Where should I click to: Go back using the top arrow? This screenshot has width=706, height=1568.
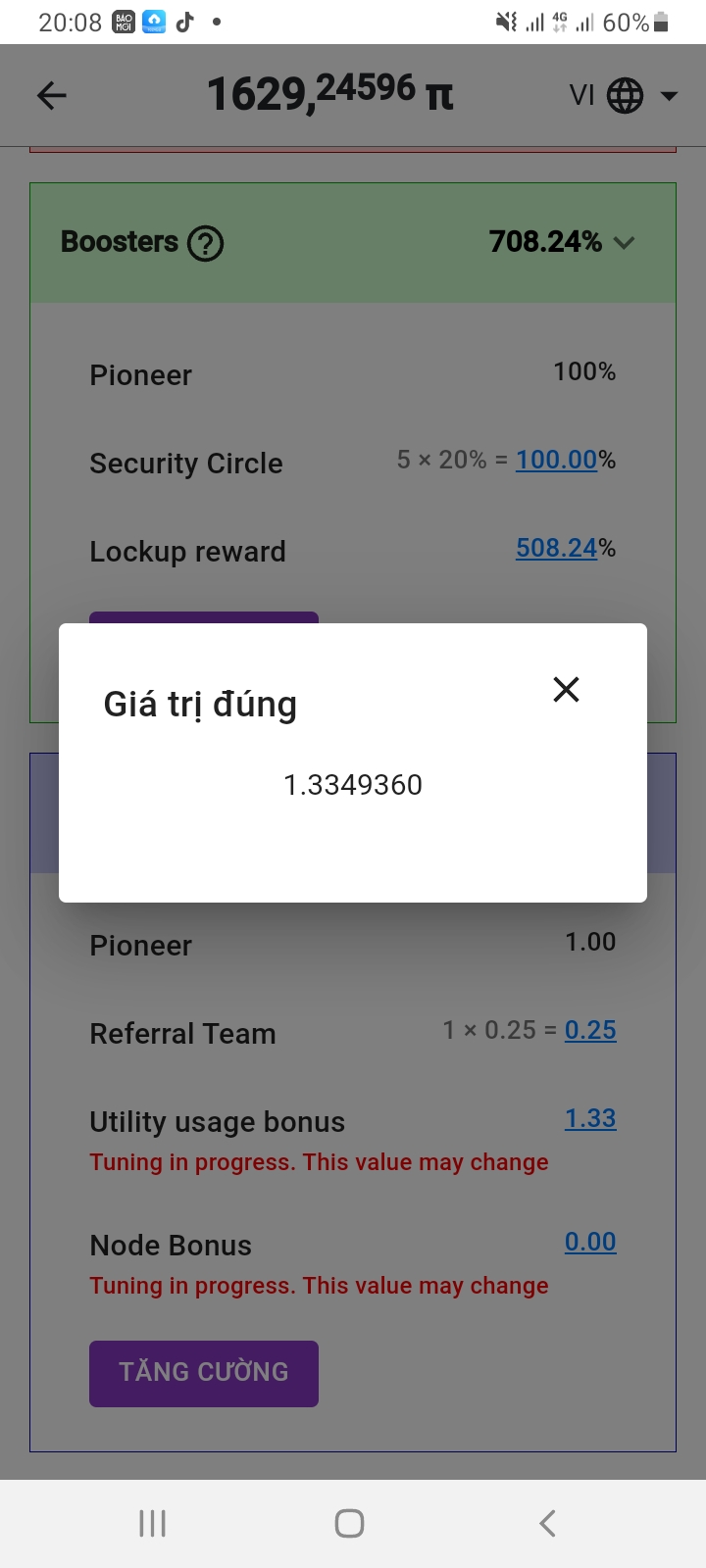coord(52,95)
